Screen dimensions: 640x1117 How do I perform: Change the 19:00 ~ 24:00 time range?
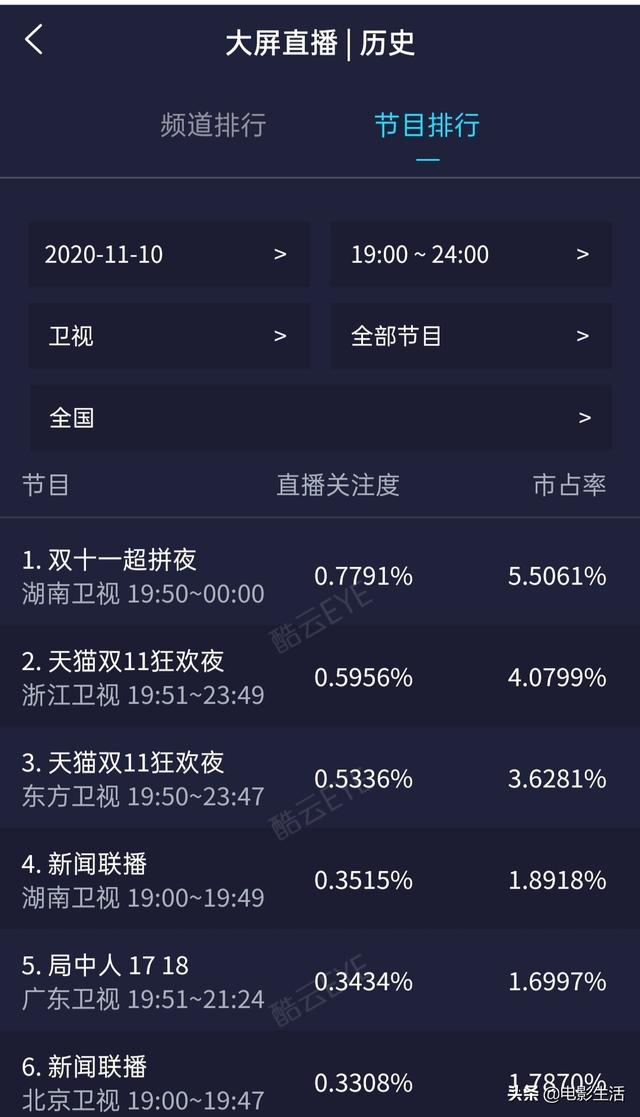[471, 254]
